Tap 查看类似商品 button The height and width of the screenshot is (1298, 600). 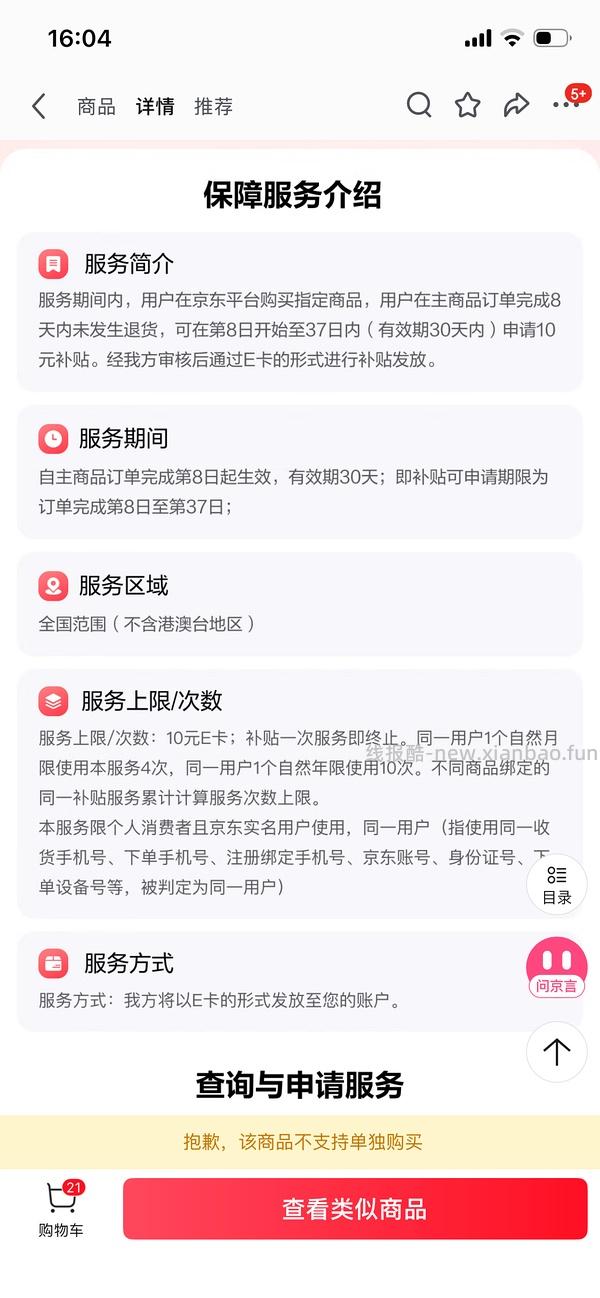pos(355,1209)
